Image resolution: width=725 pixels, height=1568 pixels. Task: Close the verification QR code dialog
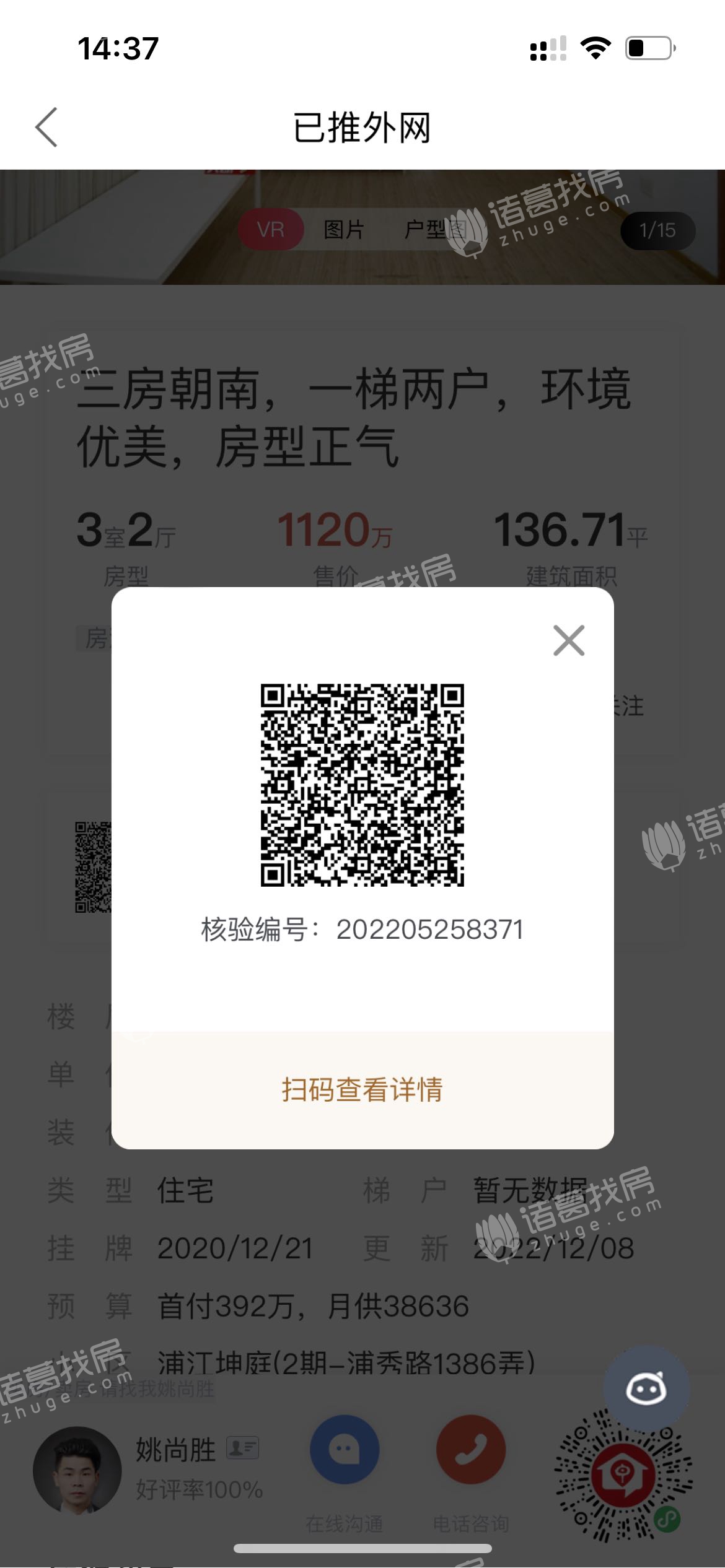click(x=568, y=640)
